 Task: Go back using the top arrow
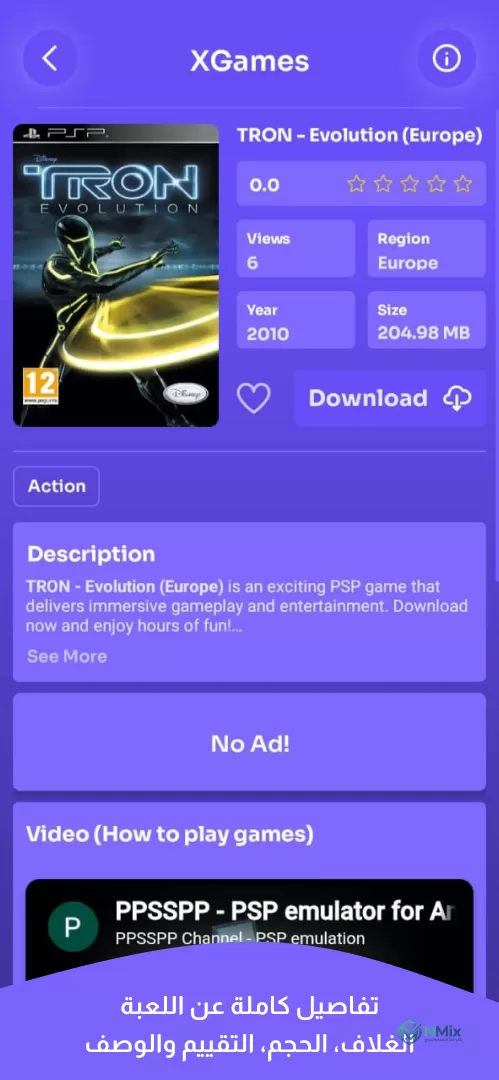click(50, 59)
